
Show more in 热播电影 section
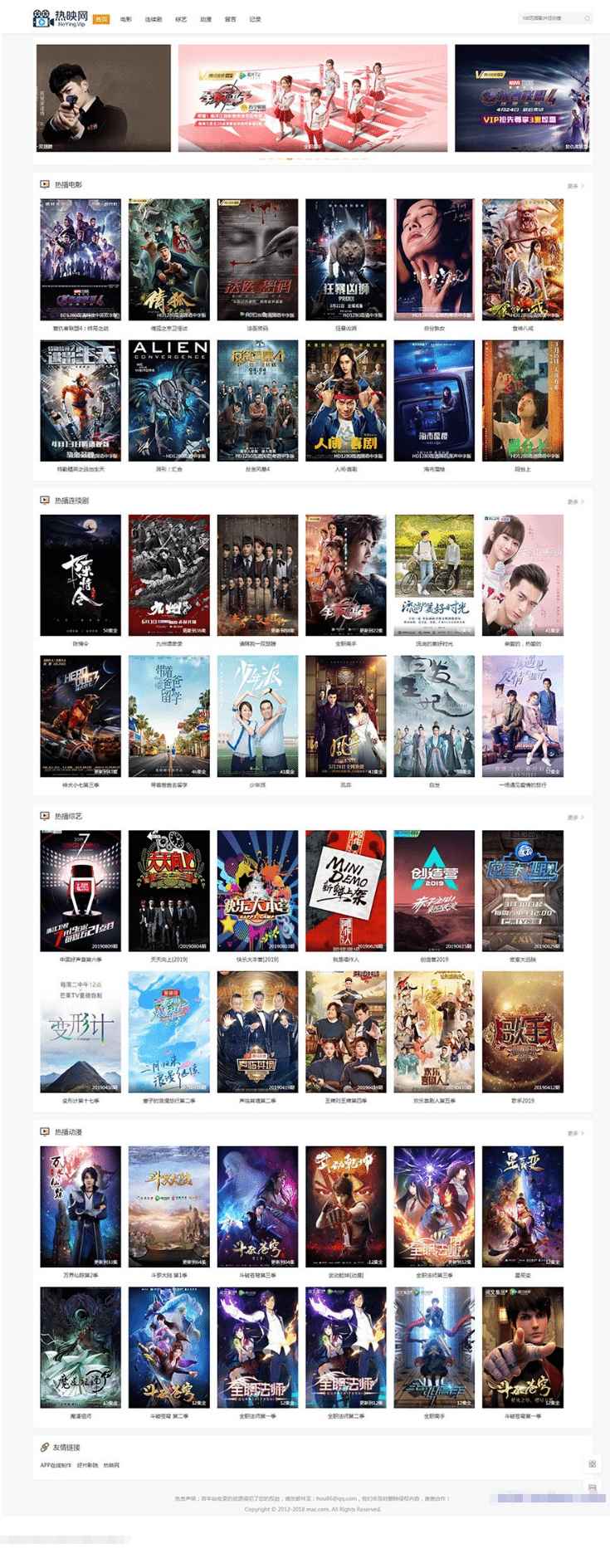tap(575, 186)
